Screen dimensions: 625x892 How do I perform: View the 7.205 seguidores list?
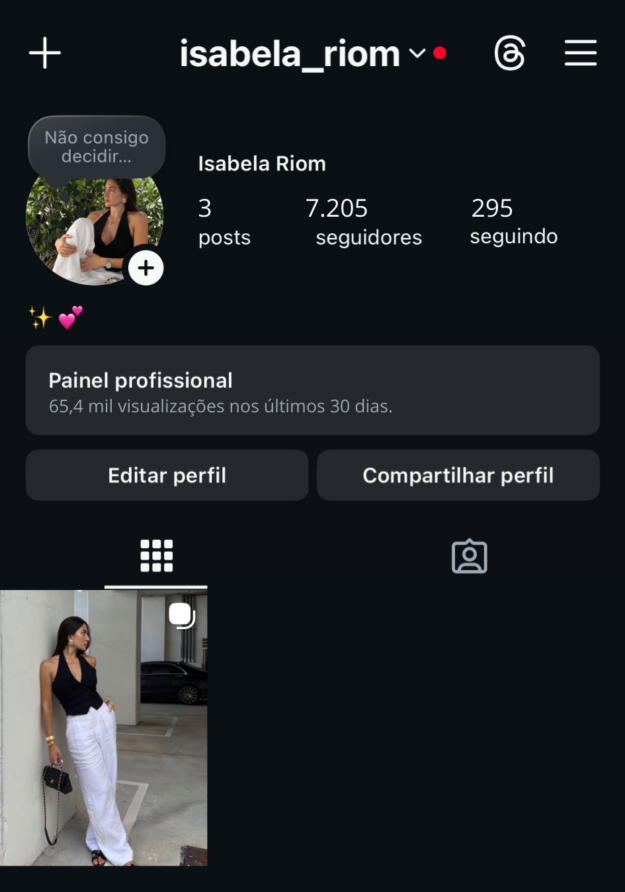(x=367, y=222)
